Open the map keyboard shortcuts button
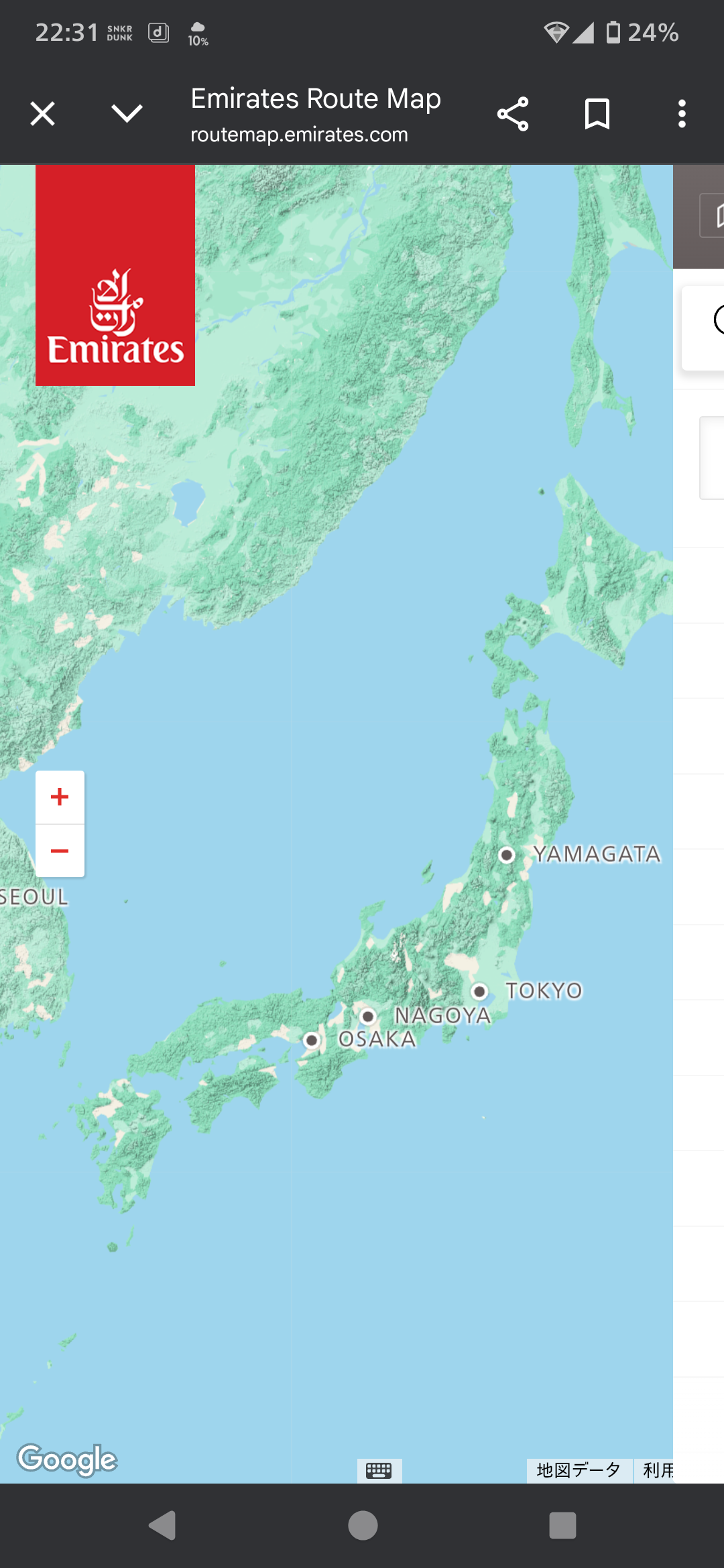724x1568 pixels. 379,1470
